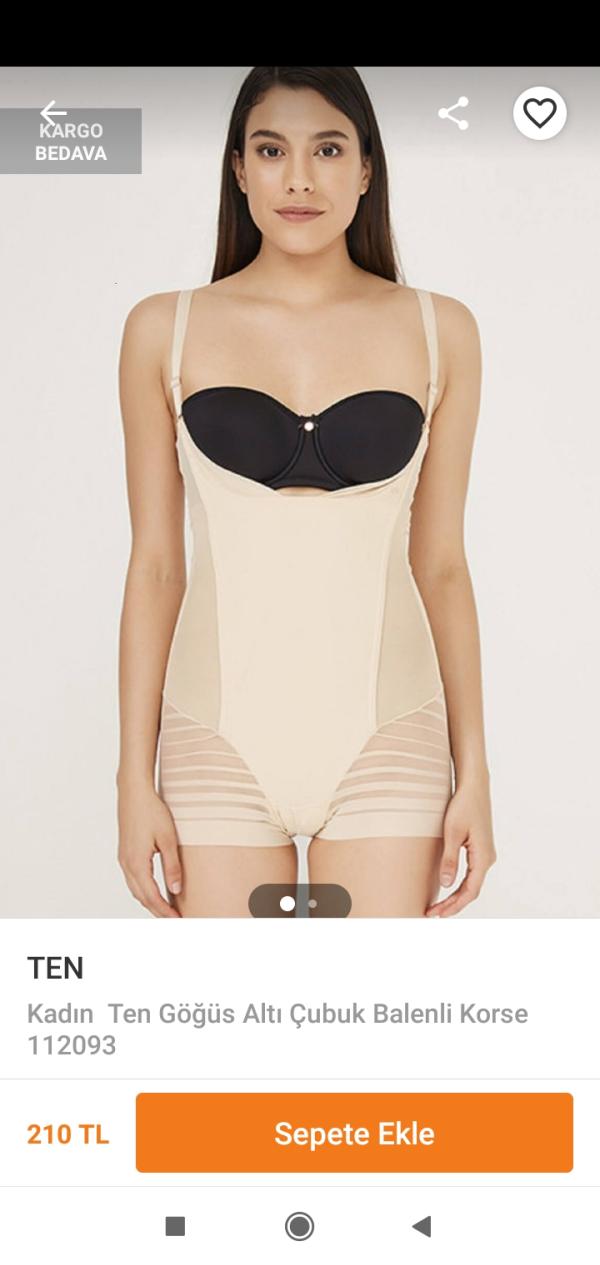Image resolution: width=600 pixels, height=1265 pixels.
Task: Tap the system home button
Action: [299, 1226]
